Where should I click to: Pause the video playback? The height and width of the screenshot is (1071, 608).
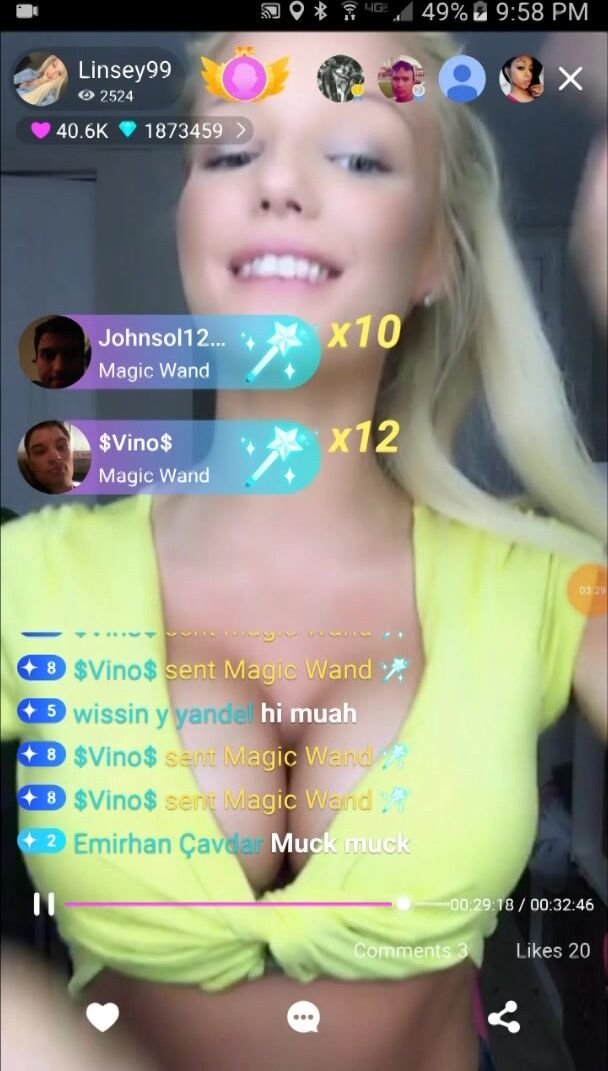click(x=44, y=904)
